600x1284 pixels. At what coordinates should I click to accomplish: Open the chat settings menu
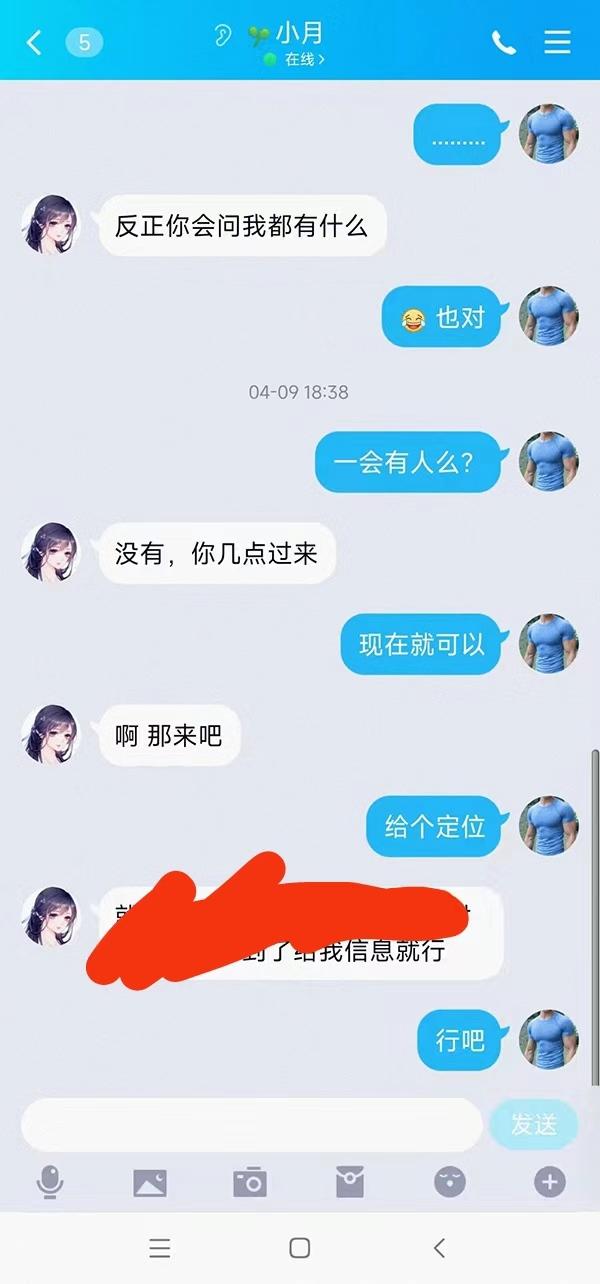click(x=557, y=42)
